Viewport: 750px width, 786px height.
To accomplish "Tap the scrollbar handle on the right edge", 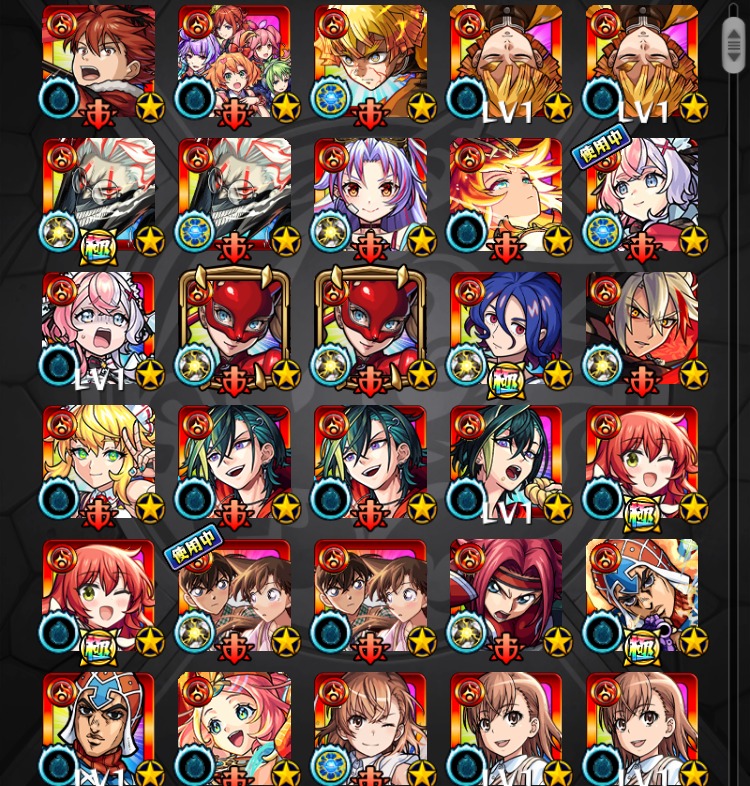I will pyautogui.click(x=734, y=45).
